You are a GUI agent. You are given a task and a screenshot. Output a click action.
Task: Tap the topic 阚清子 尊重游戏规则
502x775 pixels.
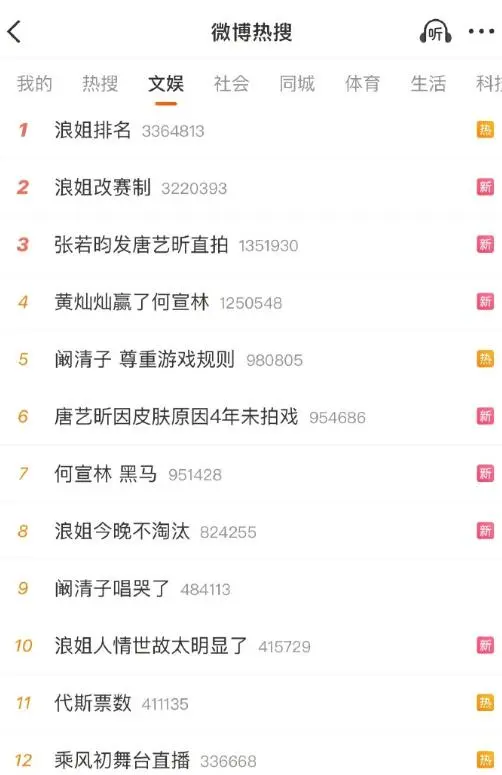click(251, 359)
